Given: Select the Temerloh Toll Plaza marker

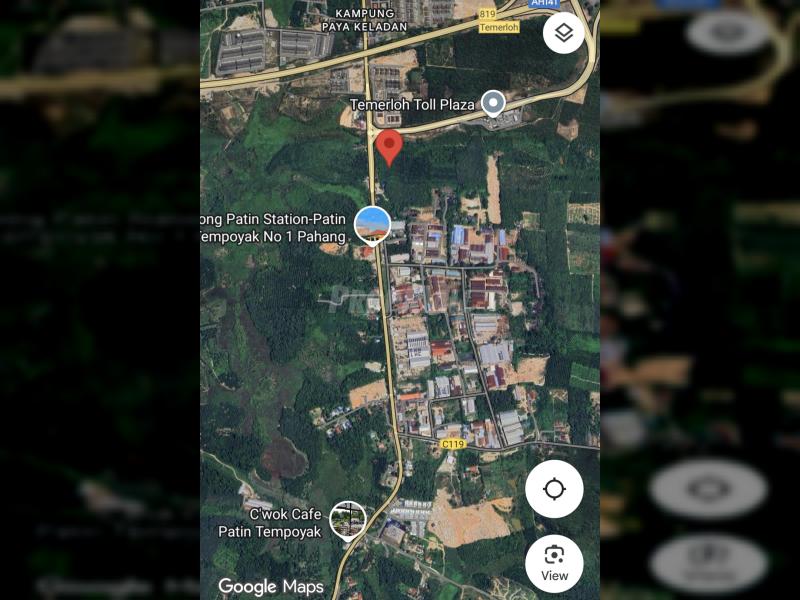Looking at the screenshot, I should [493, 102].
